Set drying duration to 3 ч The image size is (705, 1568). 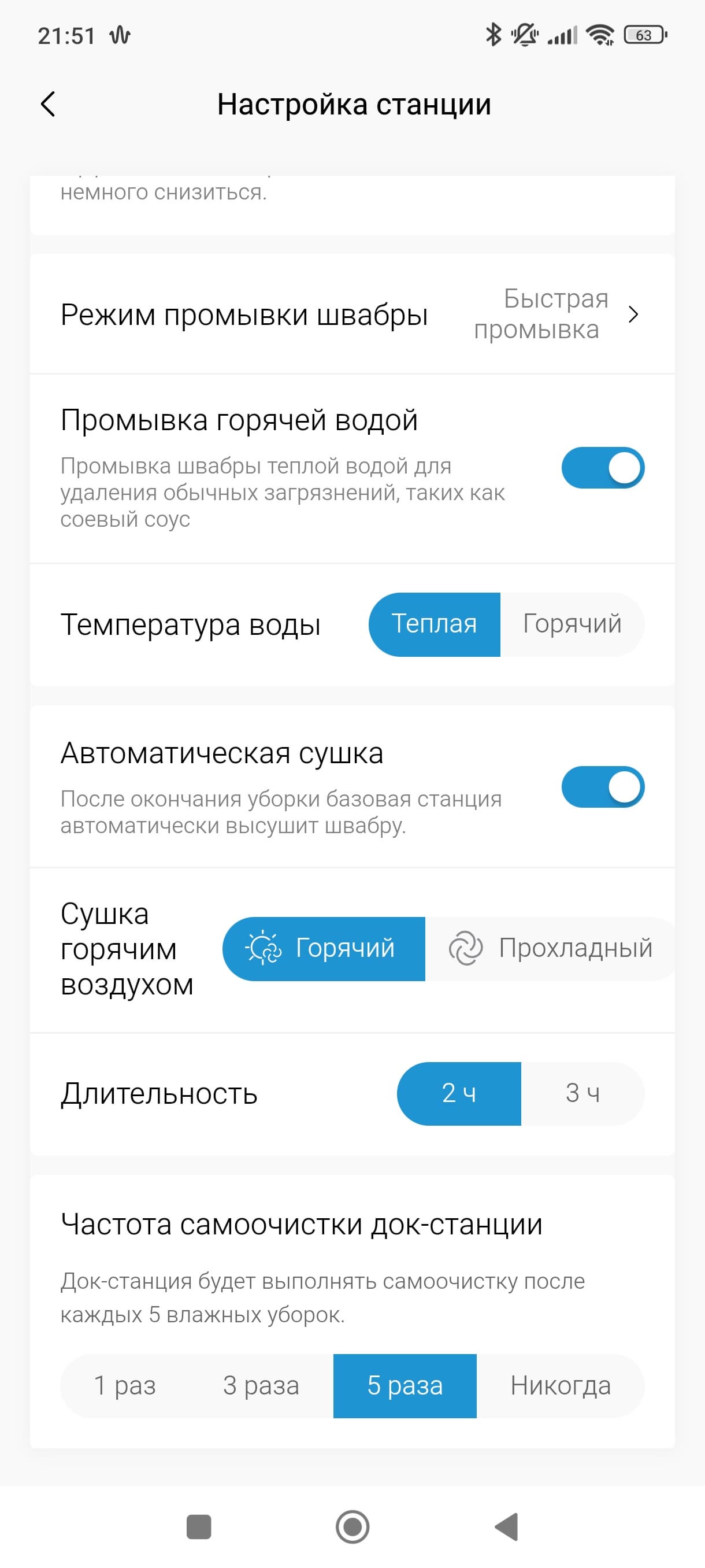click(x=582, y=1093)
